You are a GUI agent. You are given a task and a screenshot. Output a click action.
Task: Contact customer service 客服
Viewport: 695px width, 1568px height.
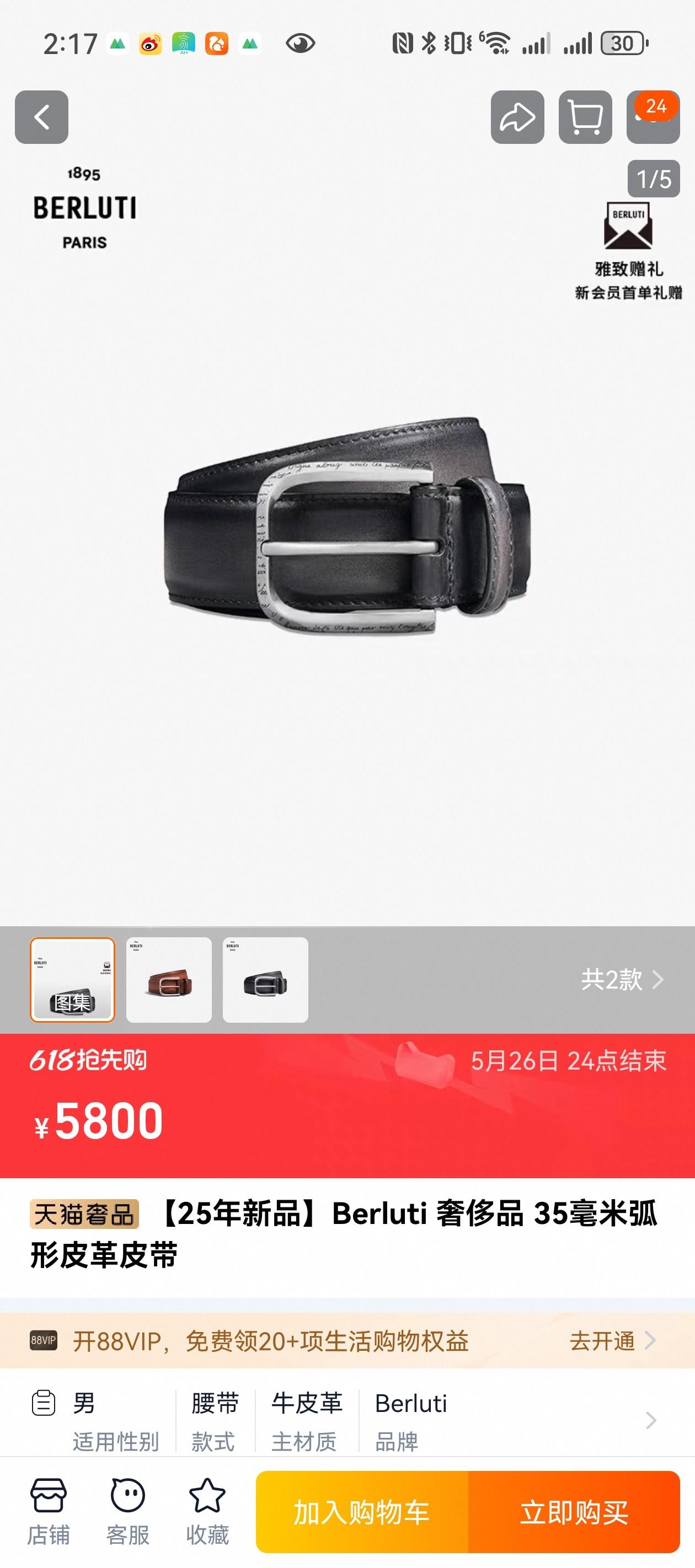(x=127, y=1512)
